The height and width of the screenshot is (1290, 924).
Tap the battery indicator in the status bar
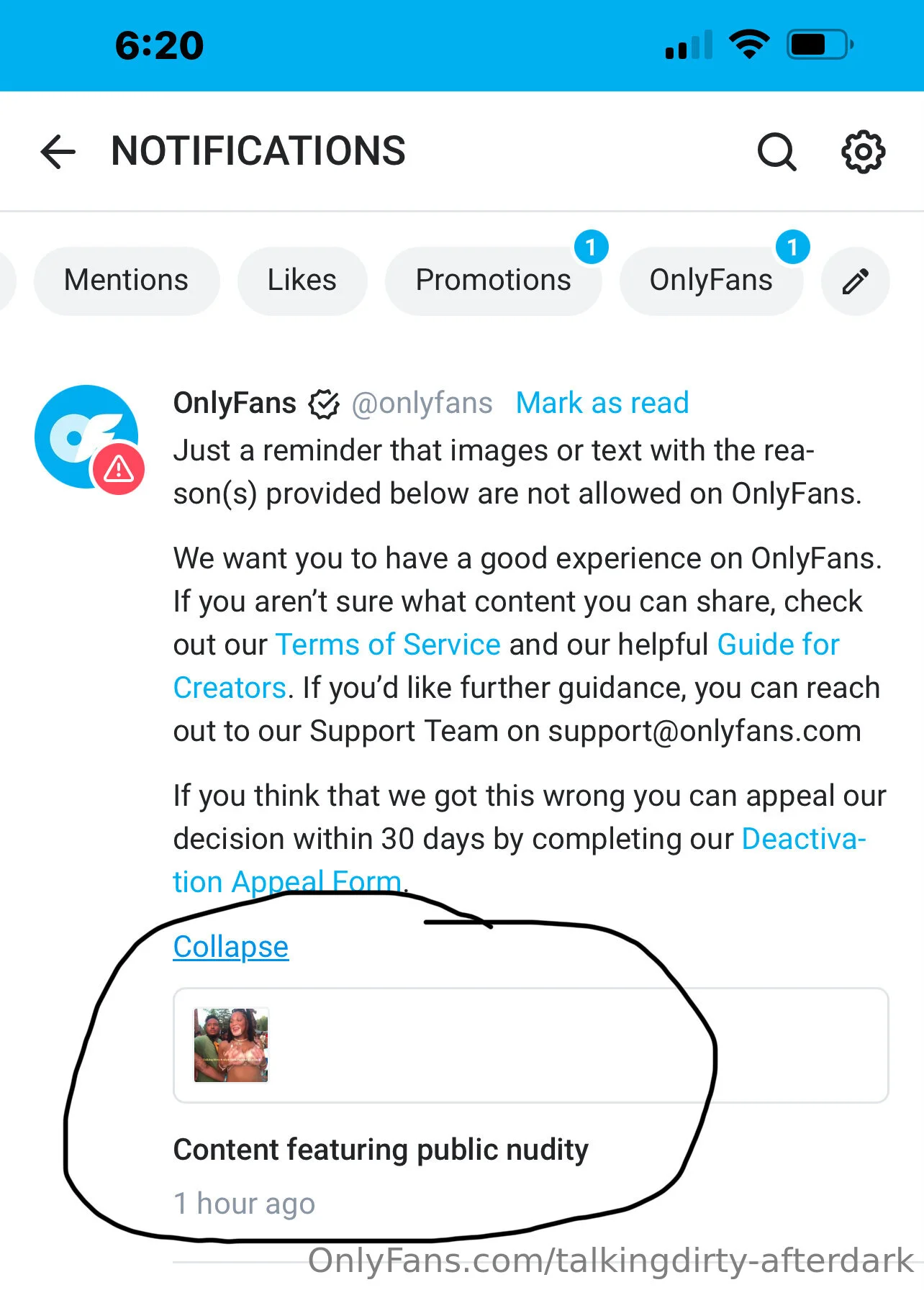(x=817, y=43)
